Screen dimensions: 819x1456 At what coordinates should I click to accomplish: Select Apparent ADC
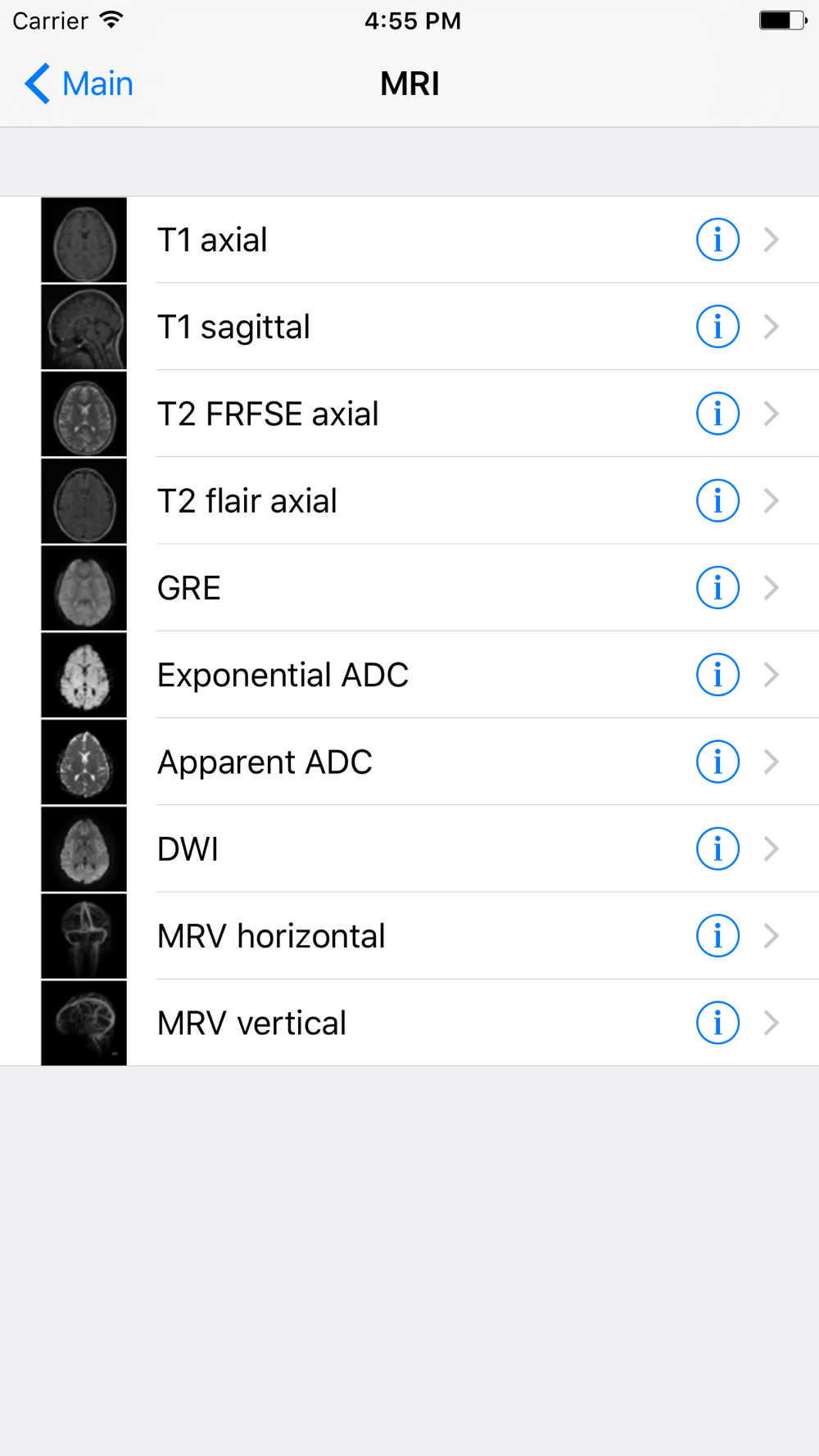tap(409, 762)
